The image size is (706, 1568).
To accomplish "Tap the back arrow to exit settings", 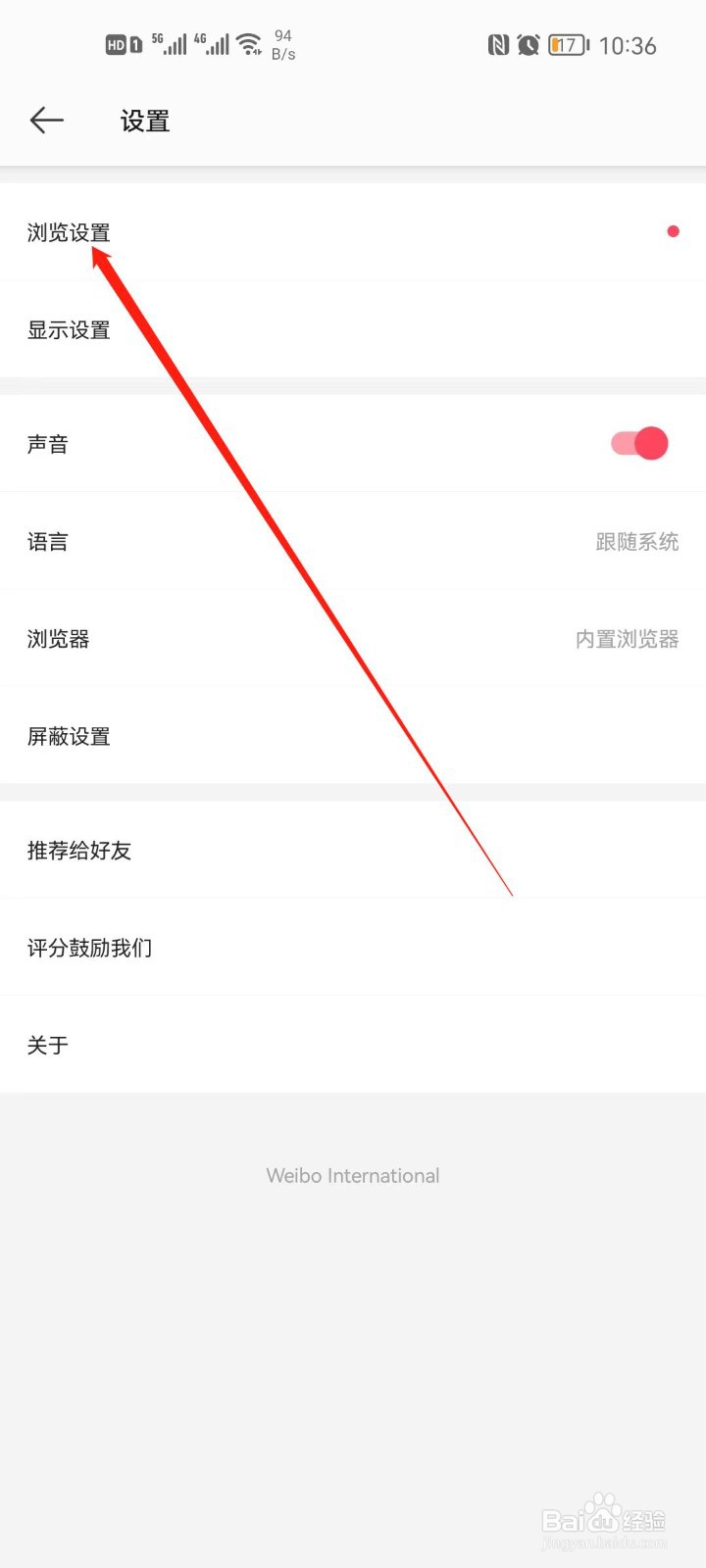I will [45, 120].
